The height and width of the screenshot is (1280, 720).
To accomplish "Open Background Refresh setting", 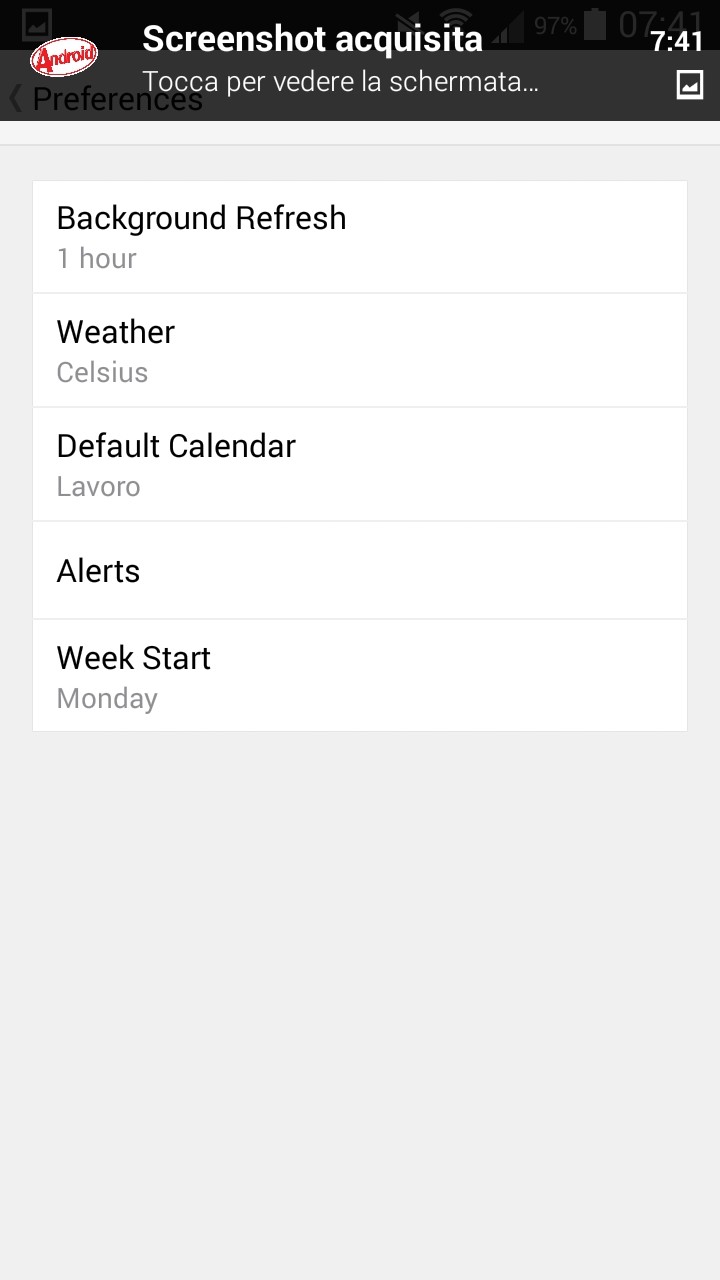I will pos(360,237).
